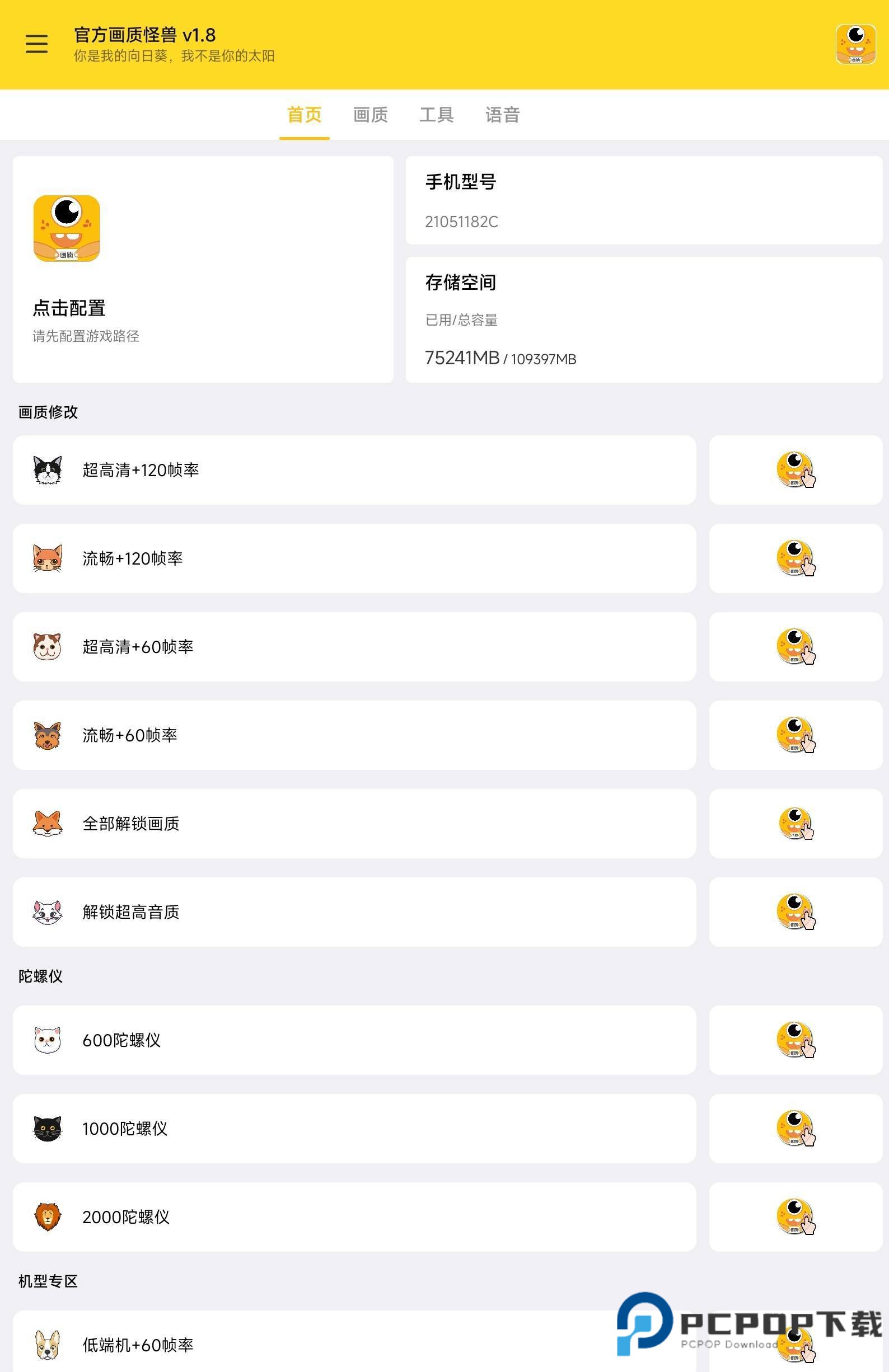889x1372 pixels.
Task: Click the 手机型号 device model card
Action: 643,201
